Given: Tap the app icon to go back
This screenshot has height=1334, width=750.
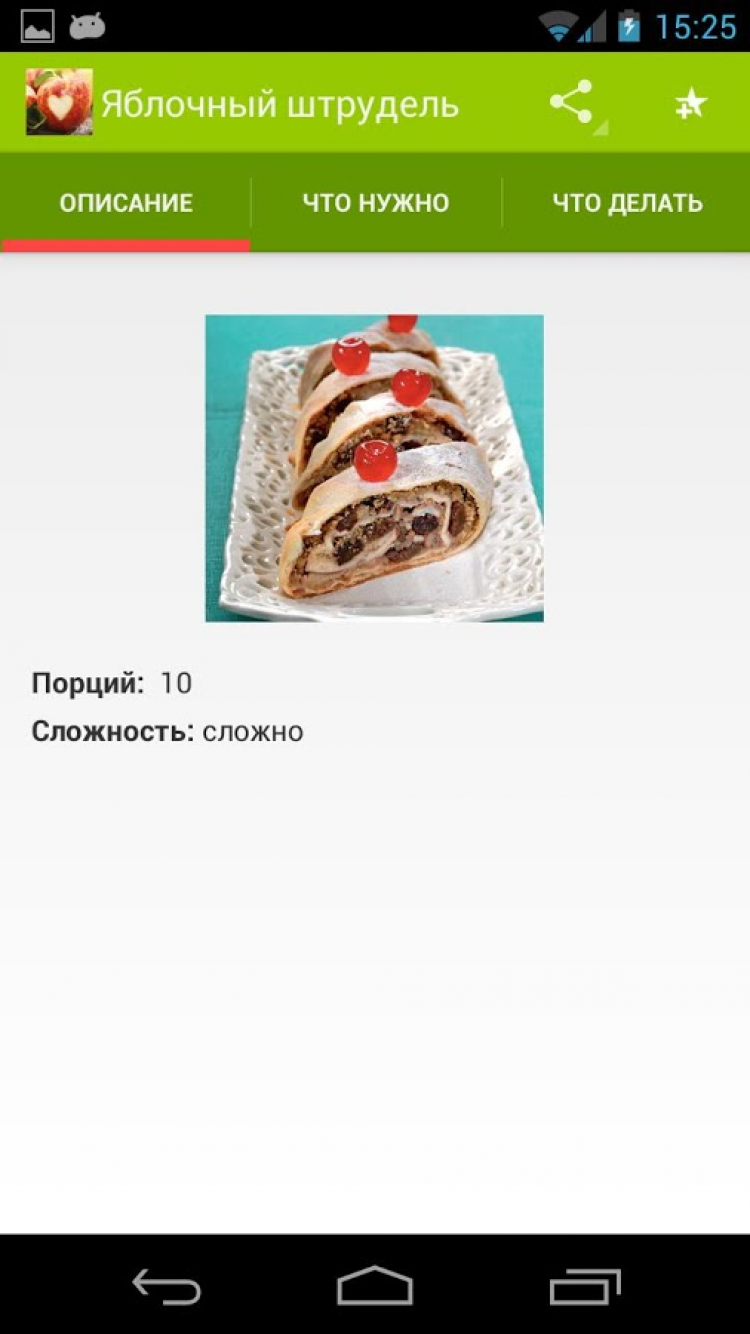Looking at the screenshot, I should coord(59,102).
